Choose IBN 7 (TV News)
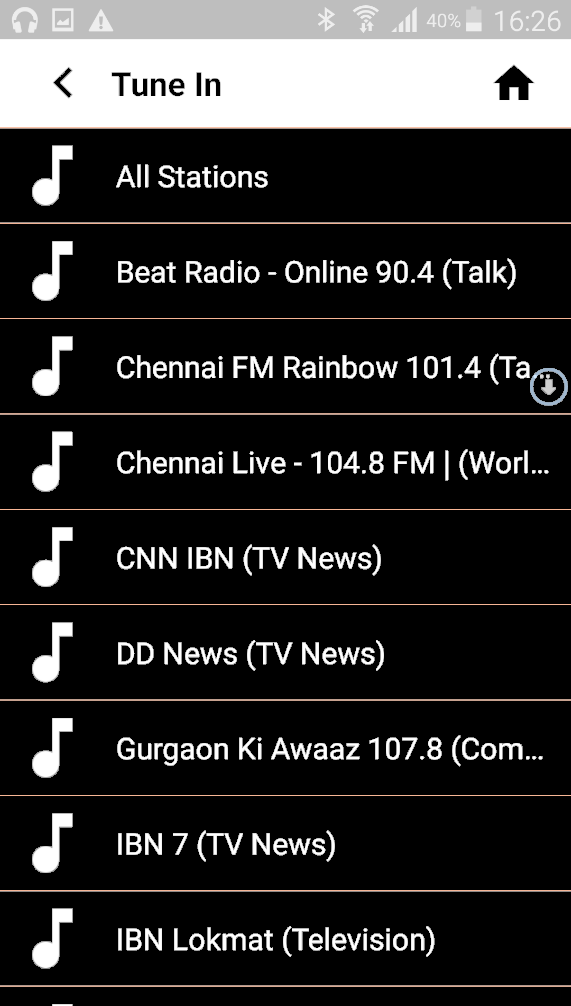571x1006 pixels. click(286, 843)
